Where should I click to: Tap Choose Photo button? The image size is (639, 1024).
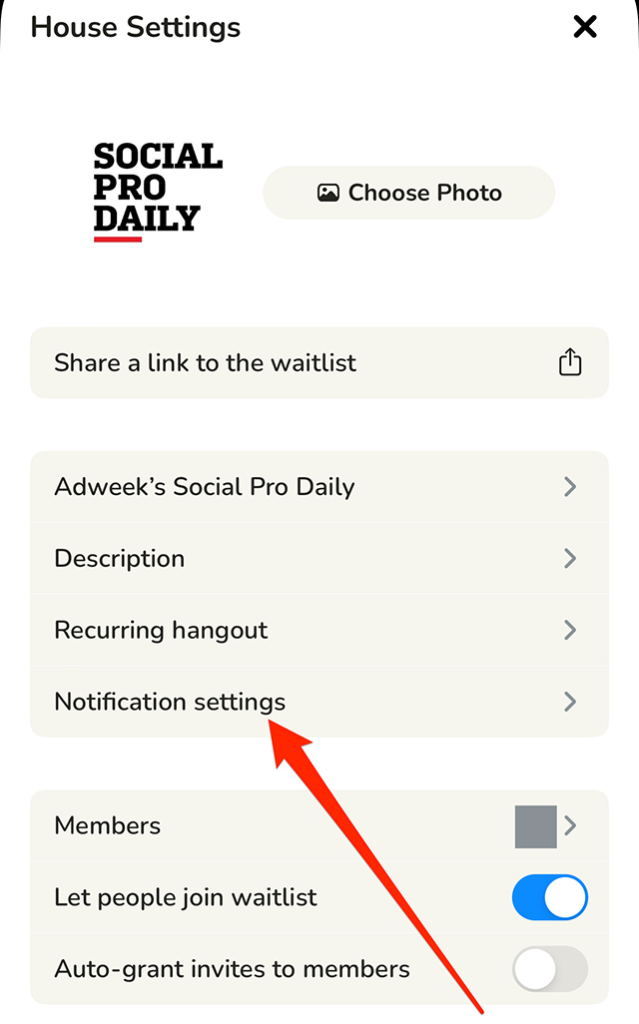coord(409,193)
